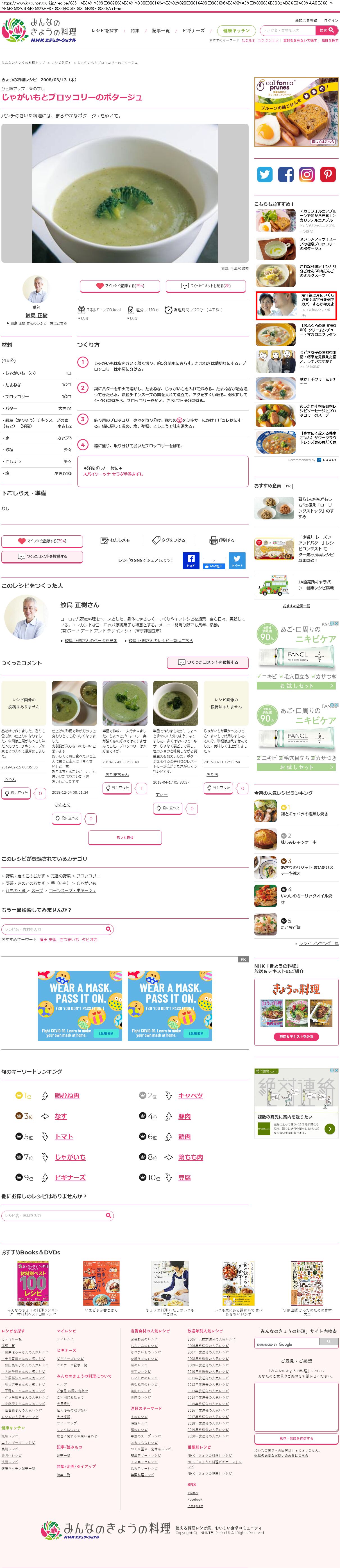Print the recipe with 印刷する

[x=222, y=540]
